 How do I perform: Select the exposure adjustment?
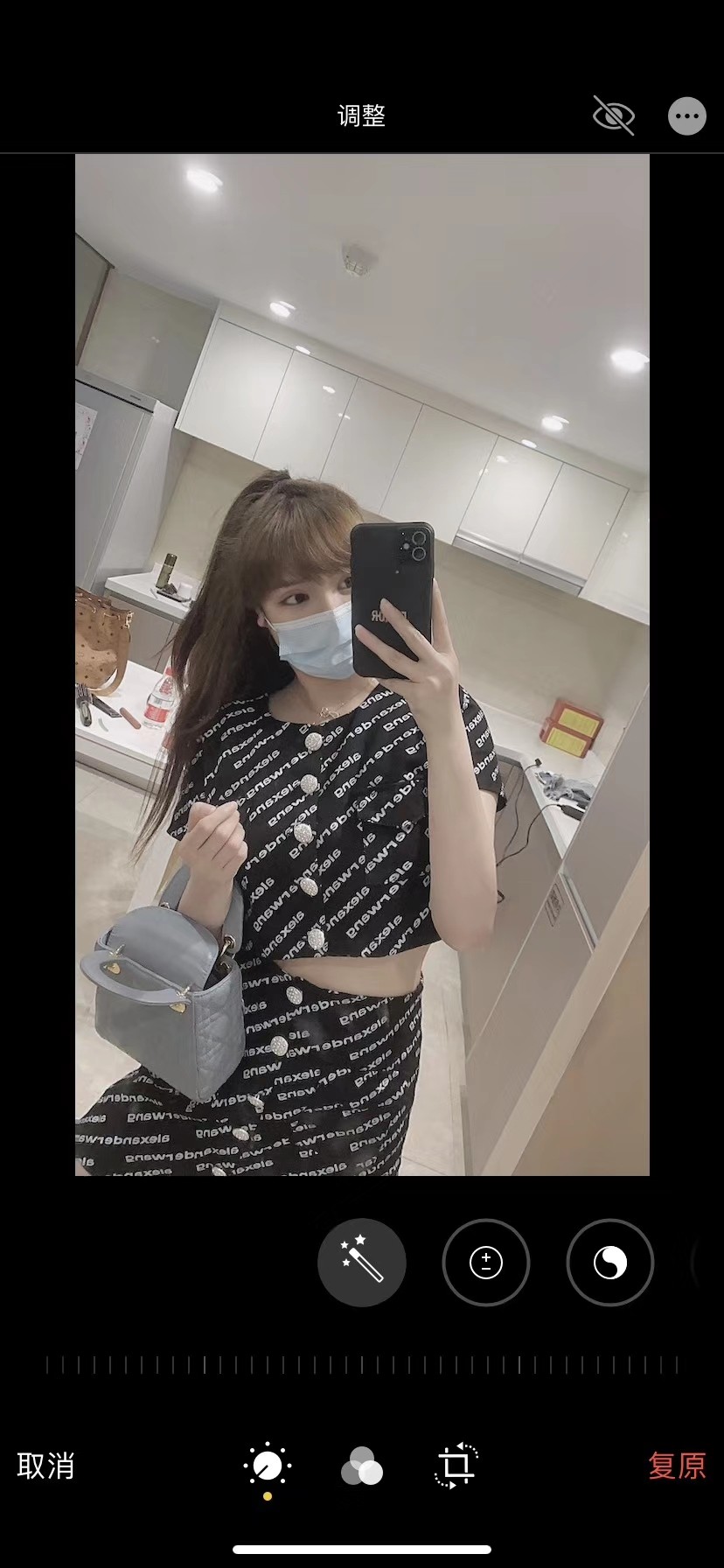(x=486, y=1262)
